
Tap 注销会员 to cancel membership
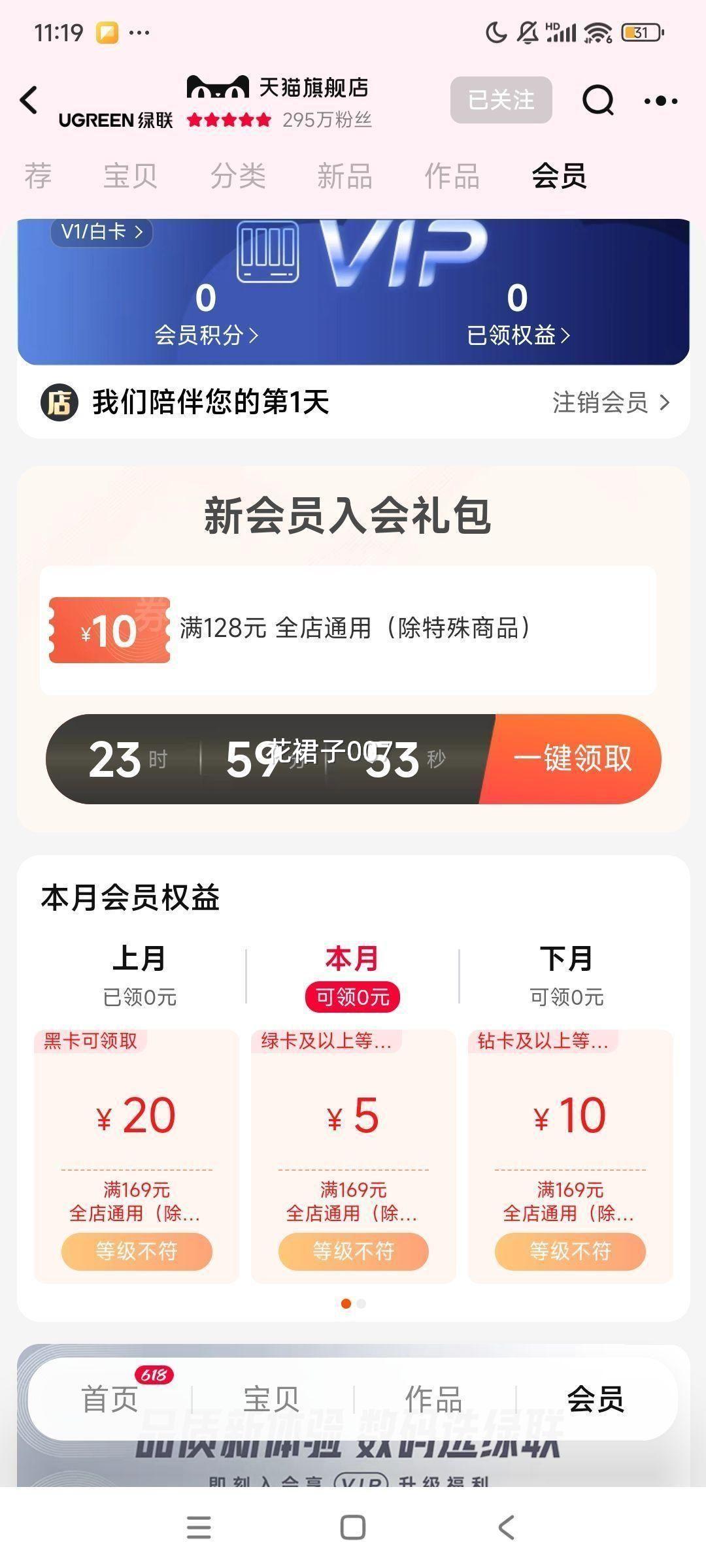(x=611, y=402)
